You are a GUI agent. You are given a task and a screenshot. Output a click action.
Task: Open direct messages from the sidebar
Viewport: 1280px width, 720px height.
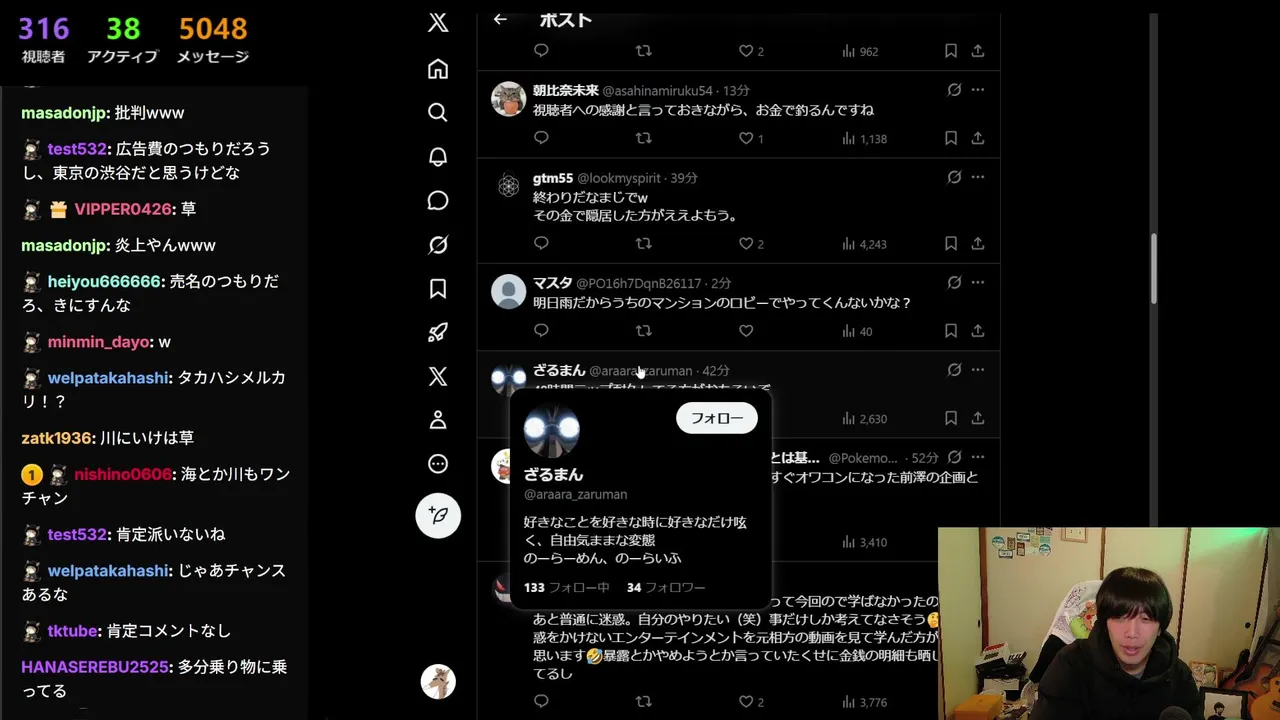point(438,201)
